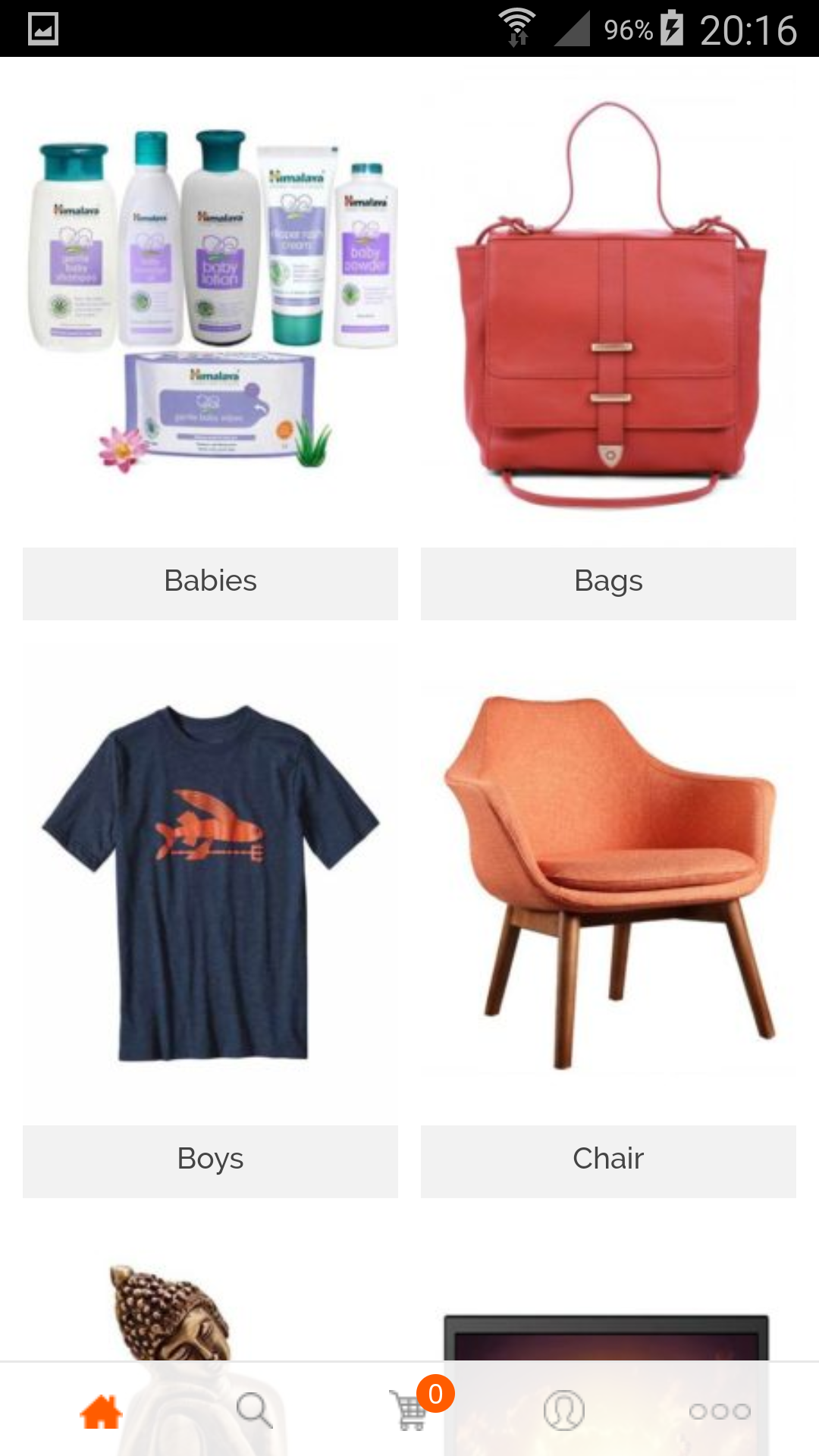This screenshot has height=1456, width=819.
Task: Open the account profile tab
Action: (x=564, y=1411)
